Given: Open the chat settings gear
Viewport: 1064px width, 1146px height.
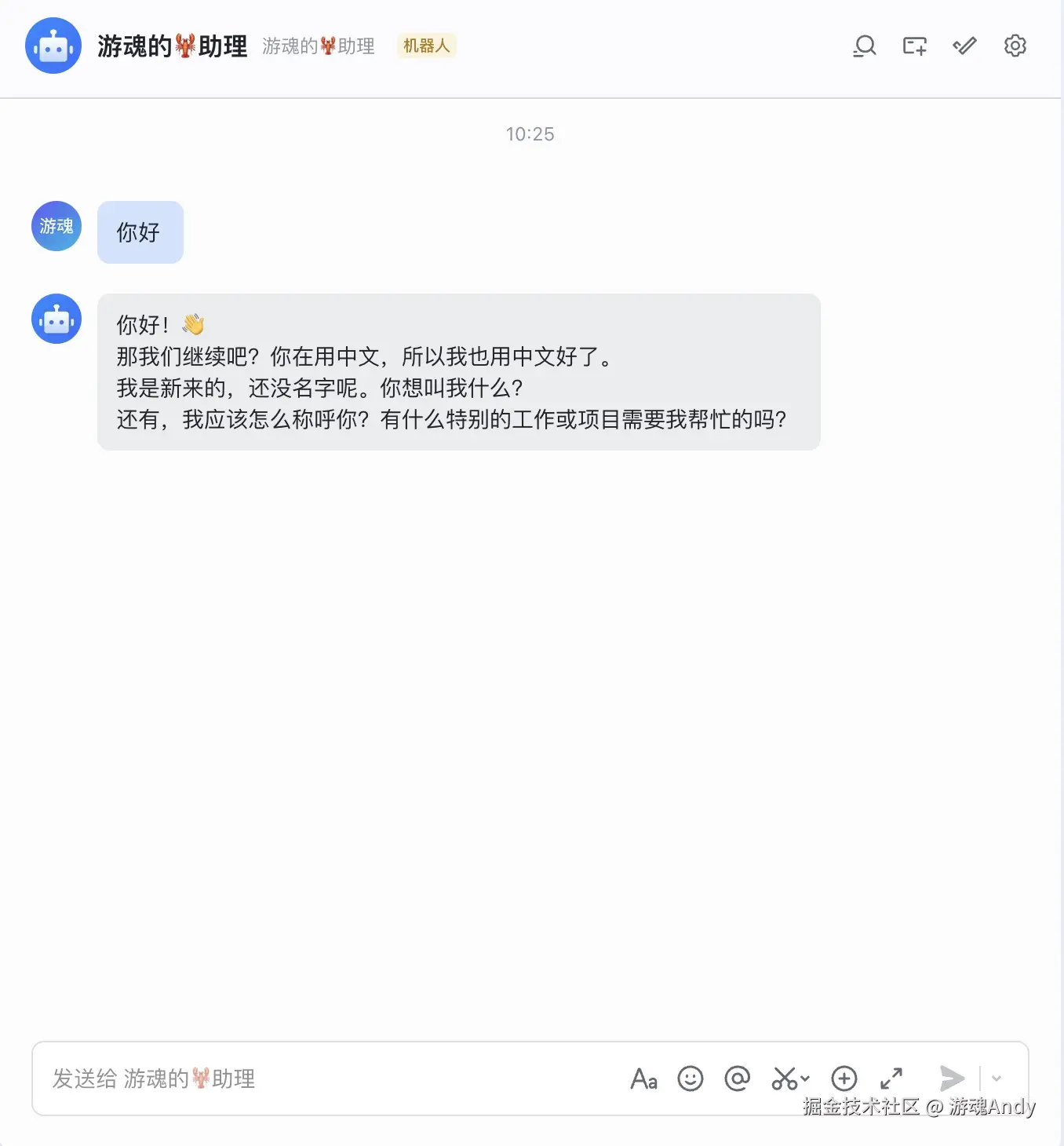Looking at the screenshot, I should point(1015,46).
